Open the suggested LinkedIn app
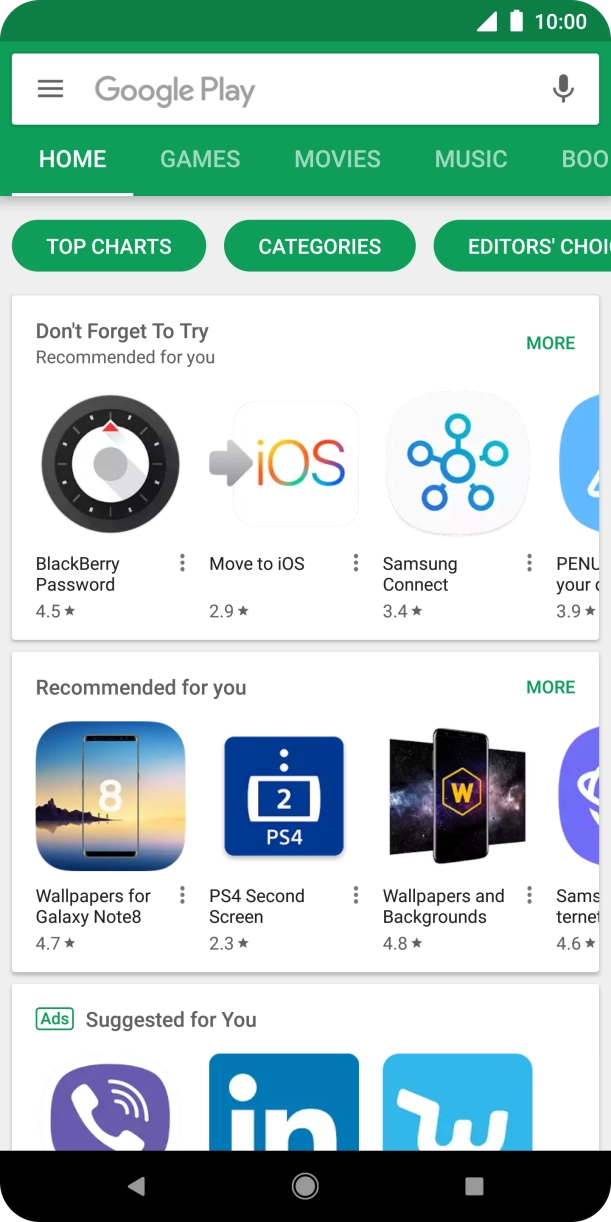 [284, 1100]
